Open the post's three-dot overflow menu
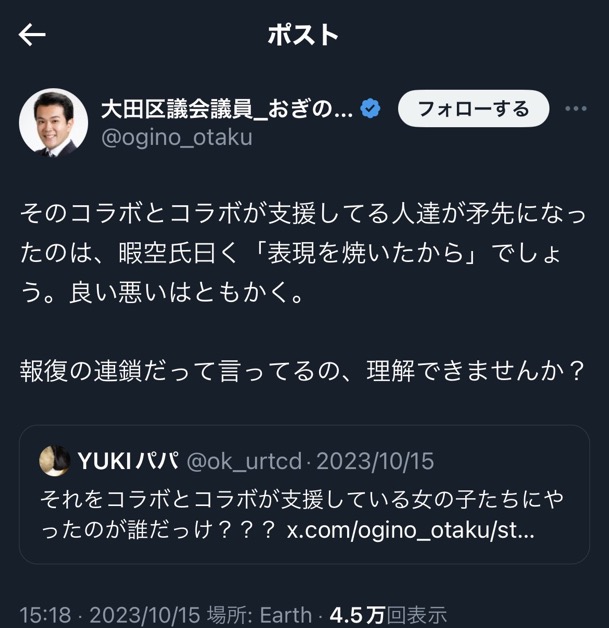 [576, 109]
